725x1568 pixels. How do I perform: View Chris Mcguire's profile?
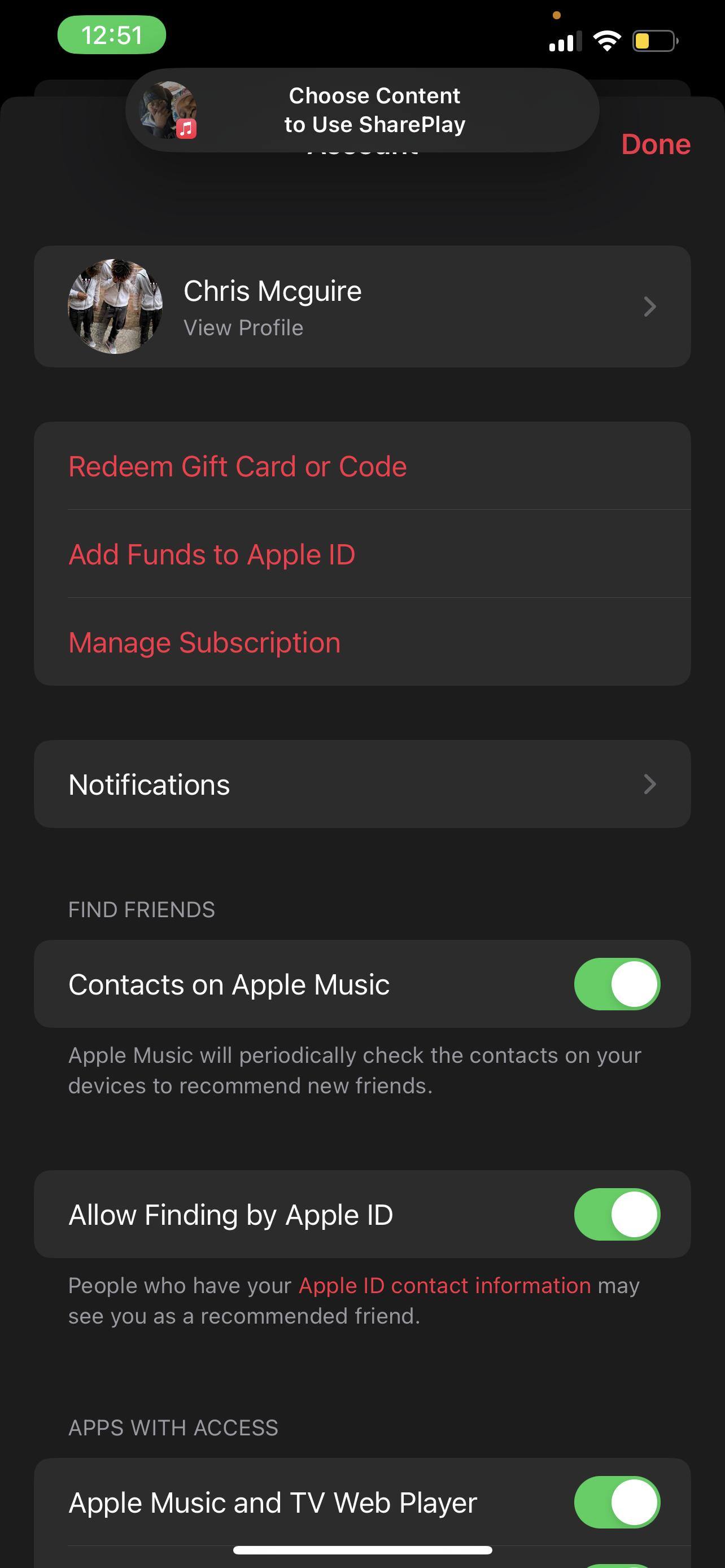[x=362, y=306]
